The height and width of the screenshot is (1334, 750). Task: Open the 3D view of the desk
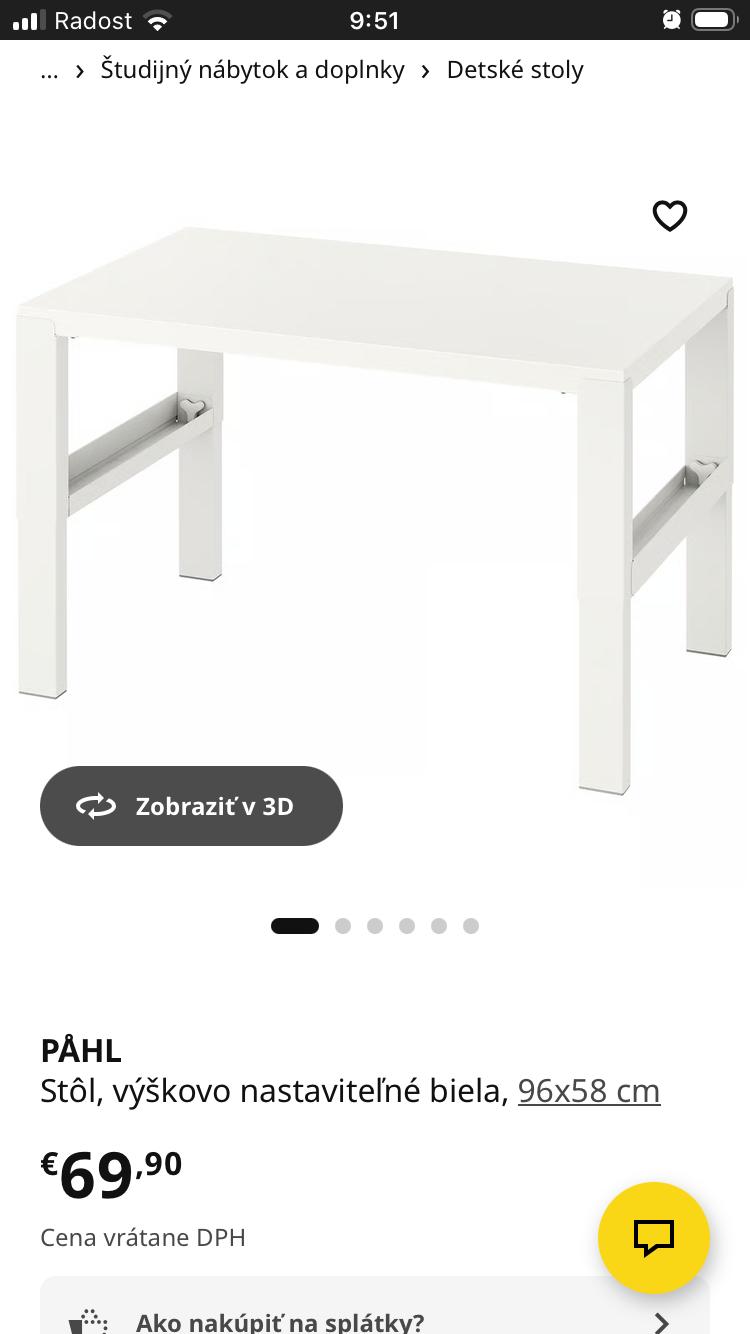[191, 806]
